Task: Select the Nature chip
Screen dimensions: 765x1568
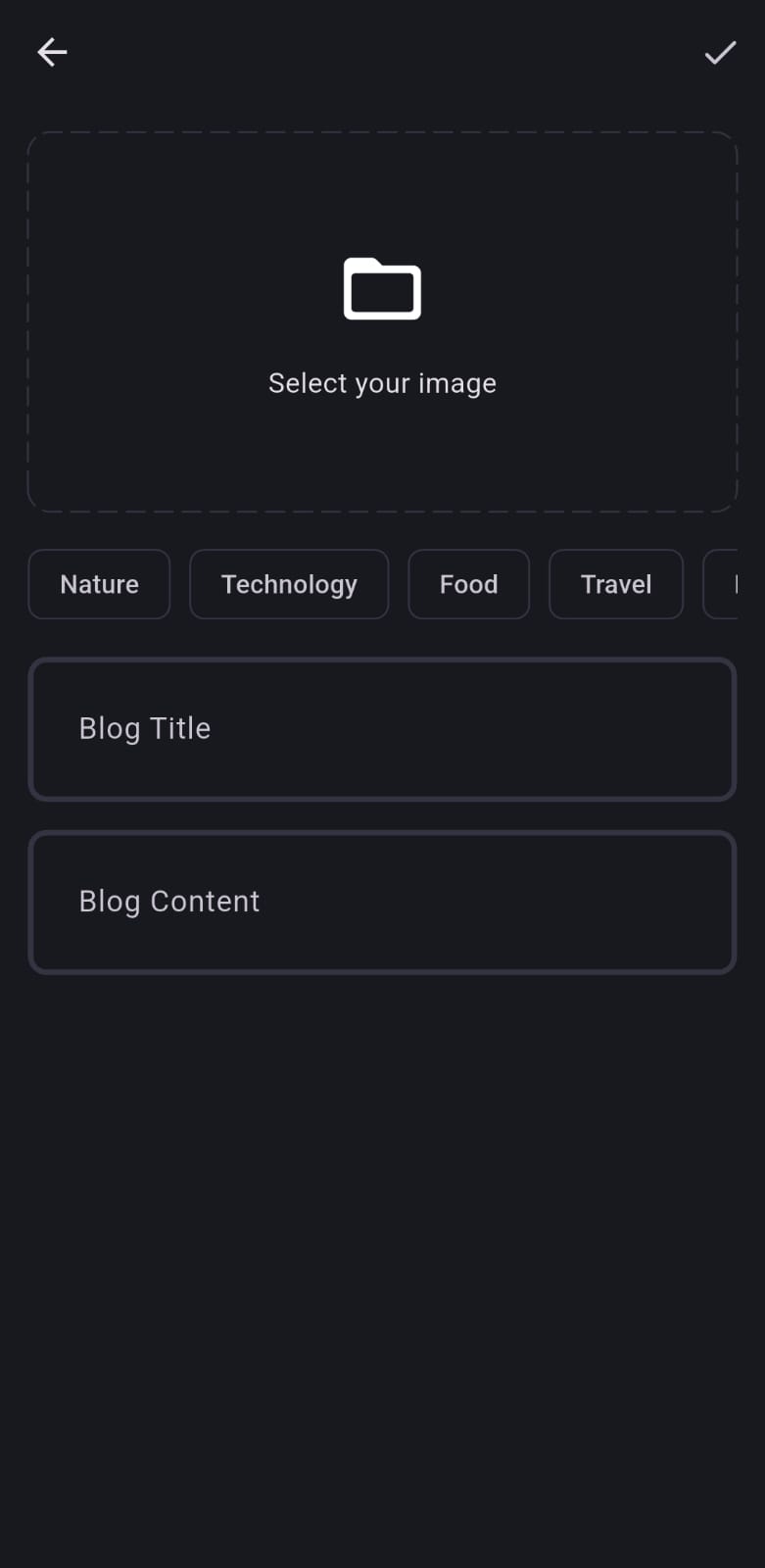Action: [x=99, y=584]
